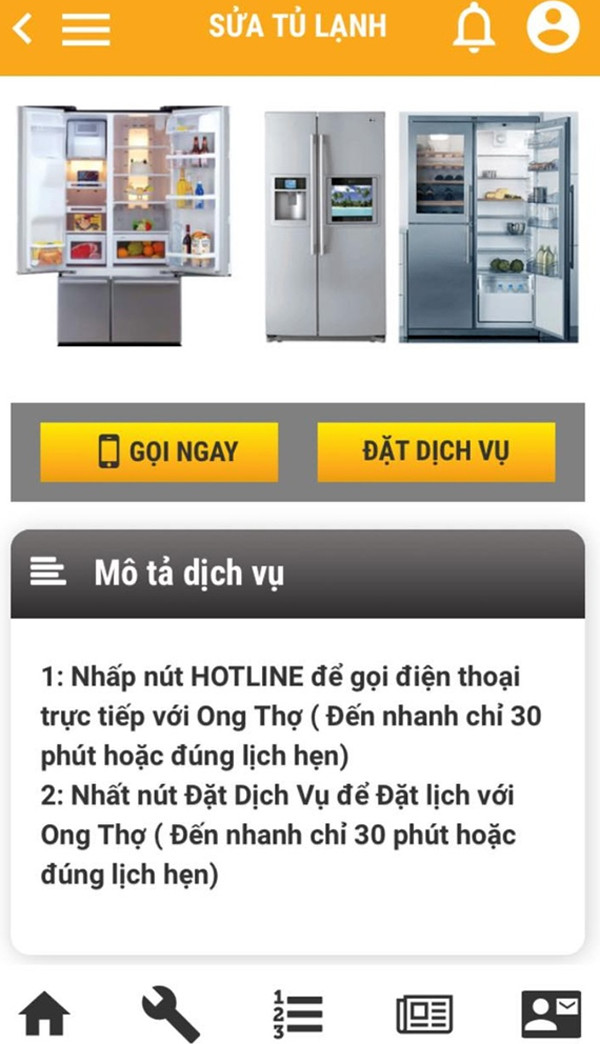600x1044 pixels.
Task: Tap ĐẶT DỊCH VỤ to book service
Action: [x=436, y=452]
